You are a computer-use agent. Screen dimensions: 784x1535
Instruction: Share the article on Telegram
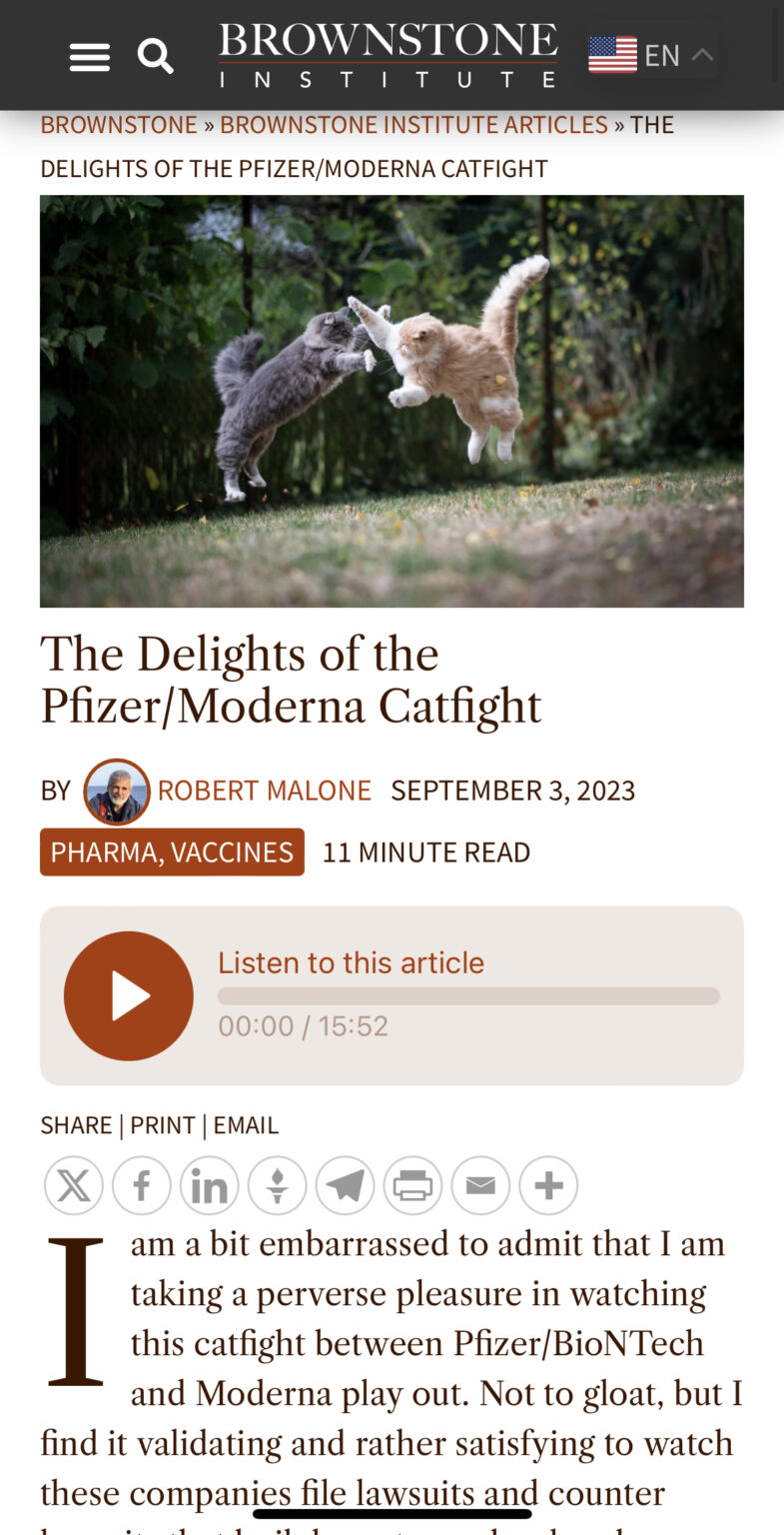coord(345,1186)
